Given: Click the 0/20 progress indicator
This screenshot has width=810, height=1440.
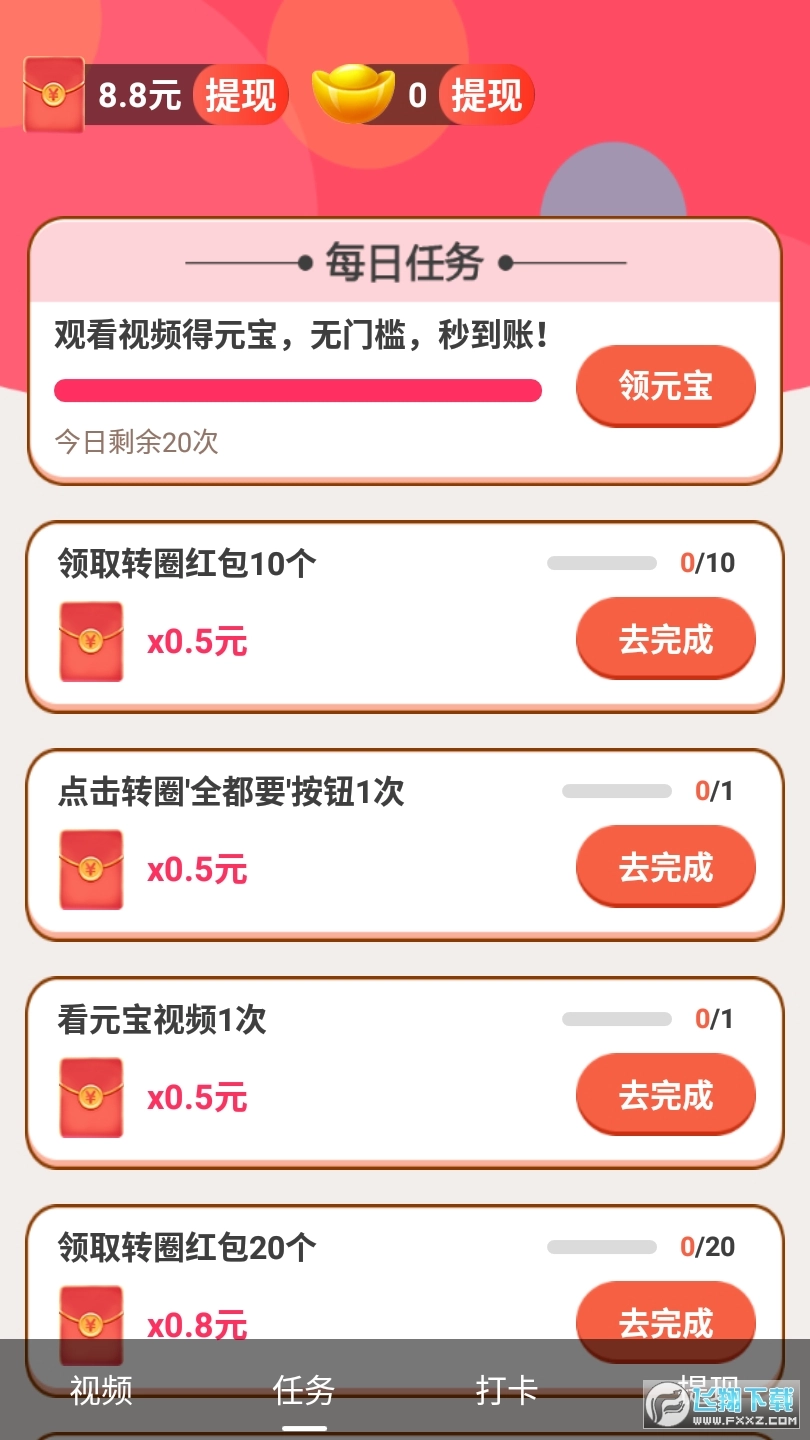Looking at the screenshot, I should click(x=706, y=1247).
